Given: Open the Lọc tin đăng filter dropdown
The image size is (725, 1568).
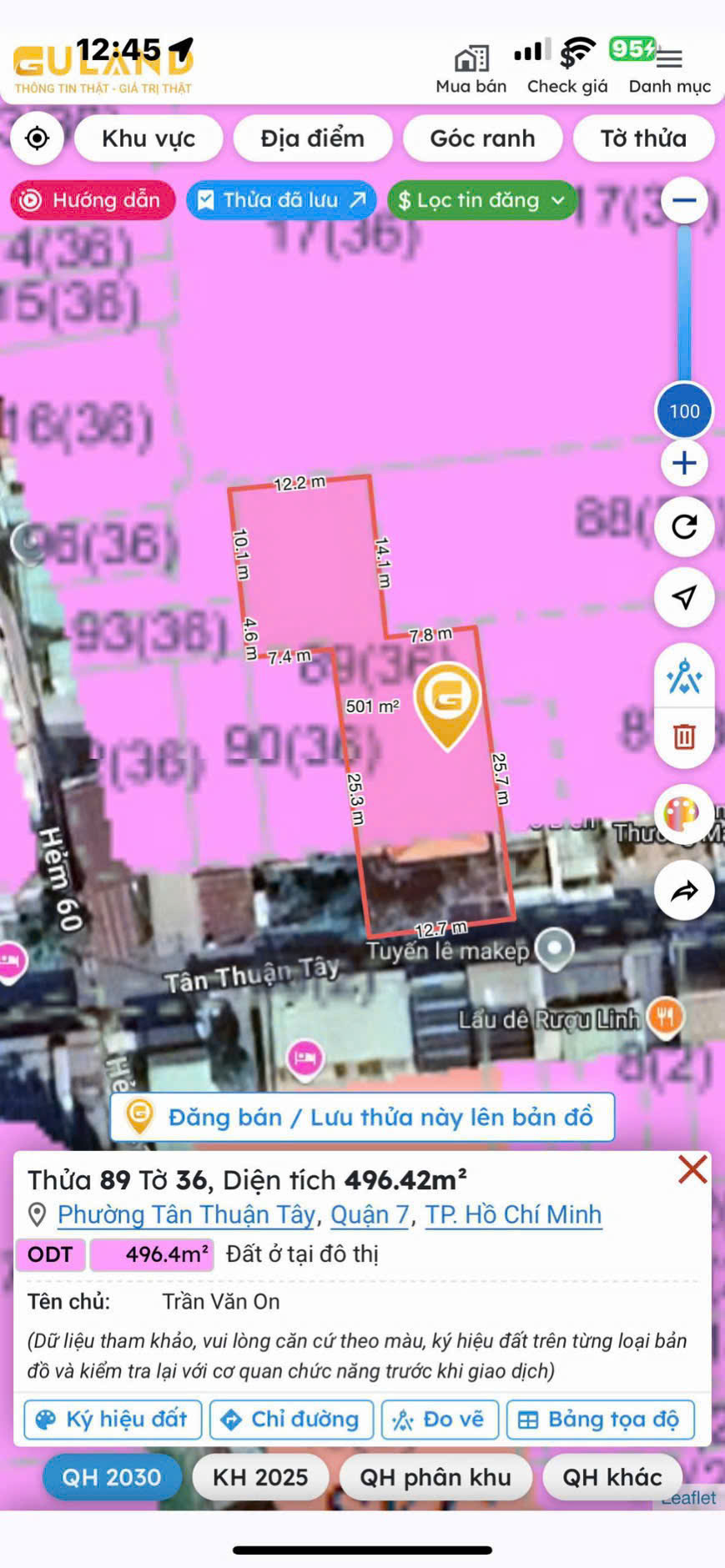Looking at the screenshot, I should point(481,200).
